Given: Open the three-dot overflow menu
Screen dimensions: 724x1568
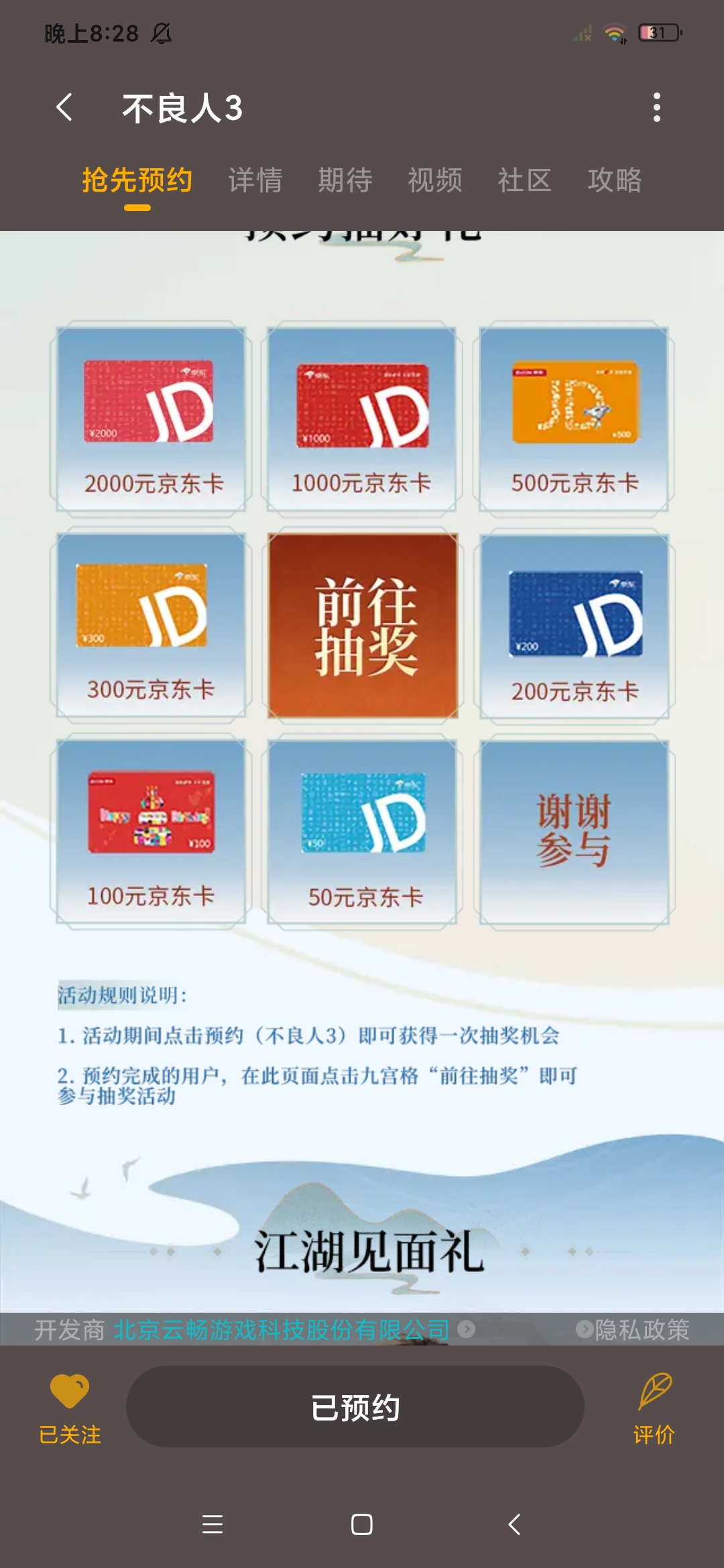Looking at the screenshot, I should [656, 107].
